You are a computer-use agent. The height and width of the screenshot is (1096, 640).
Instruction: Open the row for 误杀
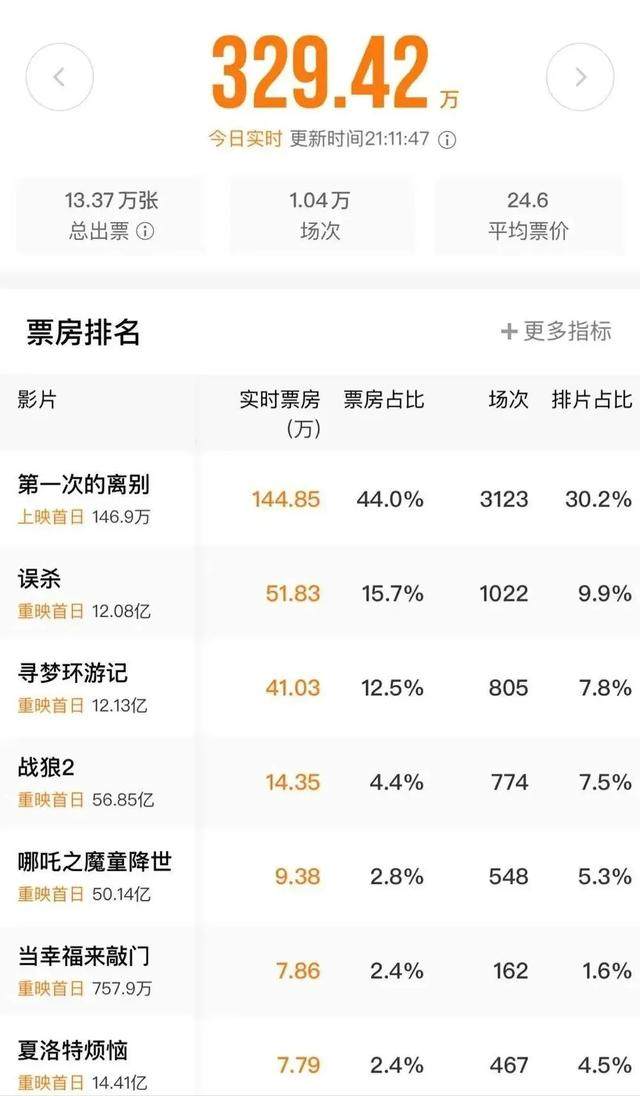tap(320, 593)
